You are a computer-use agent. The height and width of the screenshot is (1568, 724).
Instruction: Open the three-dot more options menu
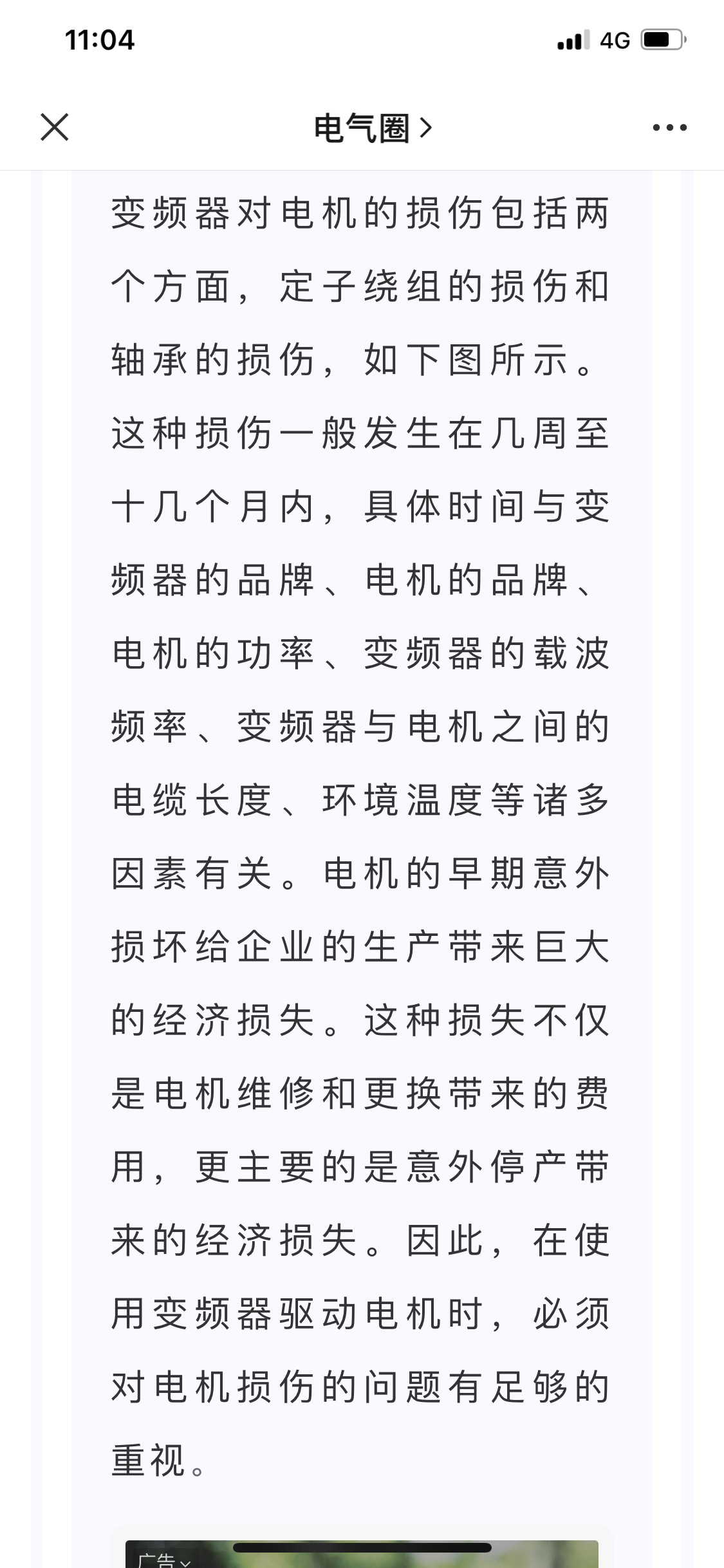[669, 127]
